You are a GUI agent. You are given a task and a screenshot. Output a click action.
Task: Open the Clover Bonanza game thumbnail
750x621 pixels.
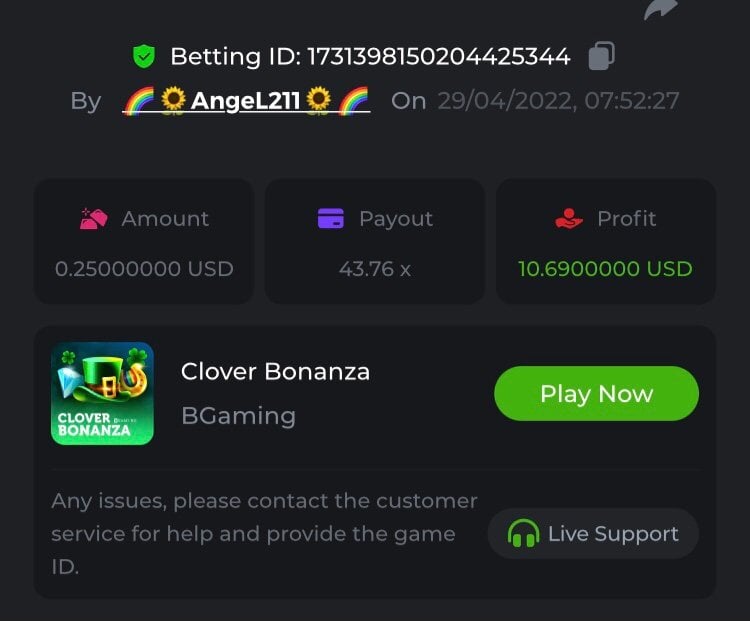[x=102, y=394]
